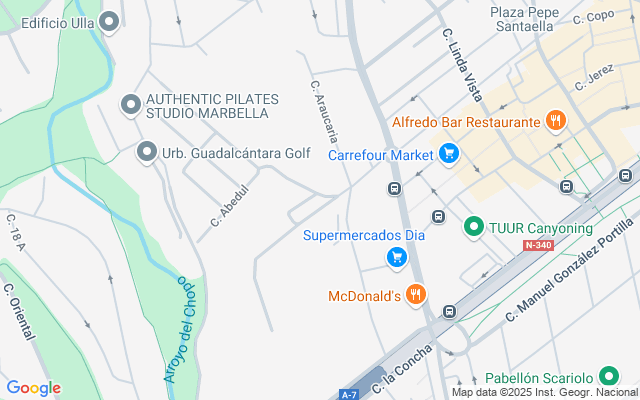Open the Authentic Pilates Studio Marbella marker
The image size is (640, 400).
point(130,104)
